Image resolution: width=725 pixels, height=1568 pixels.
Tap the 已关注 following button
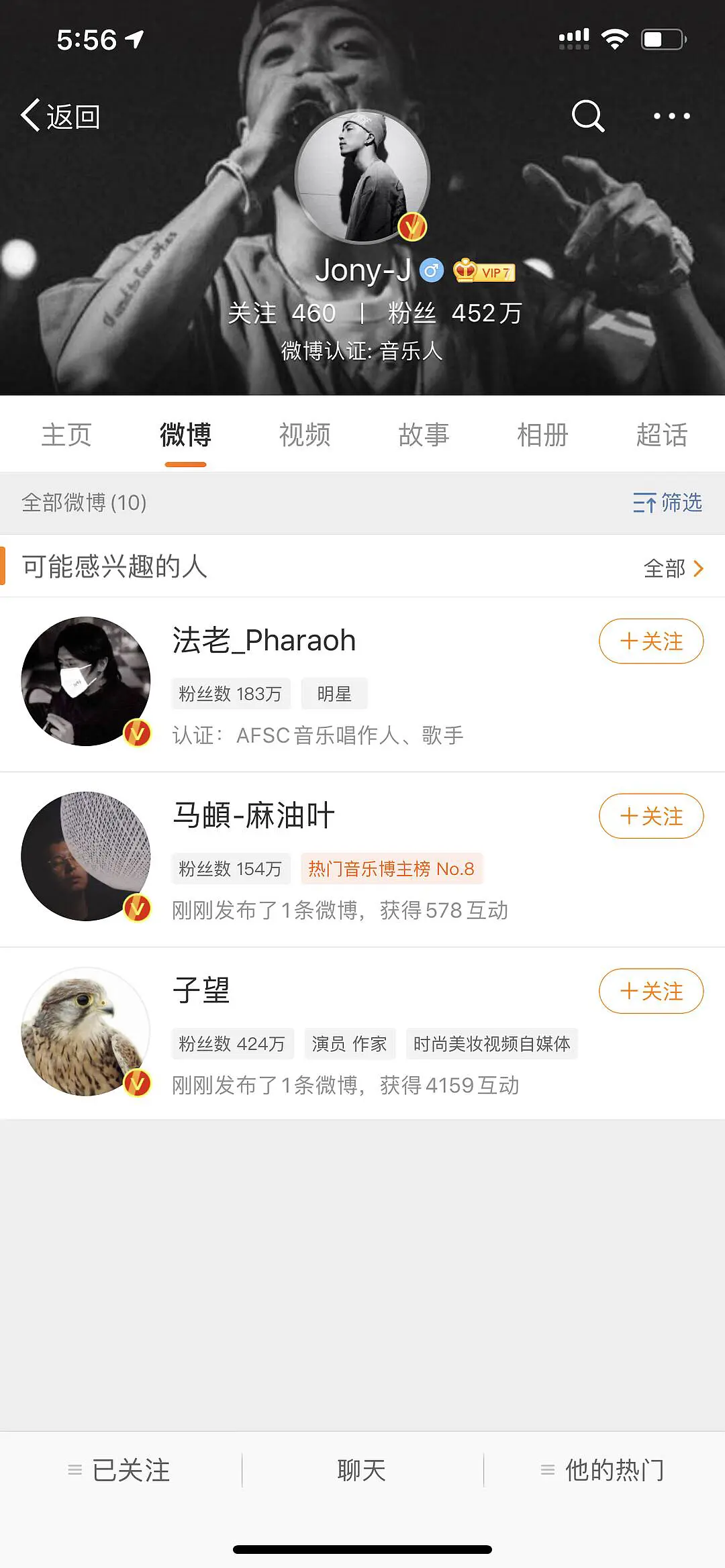[x=119, y=1470]
